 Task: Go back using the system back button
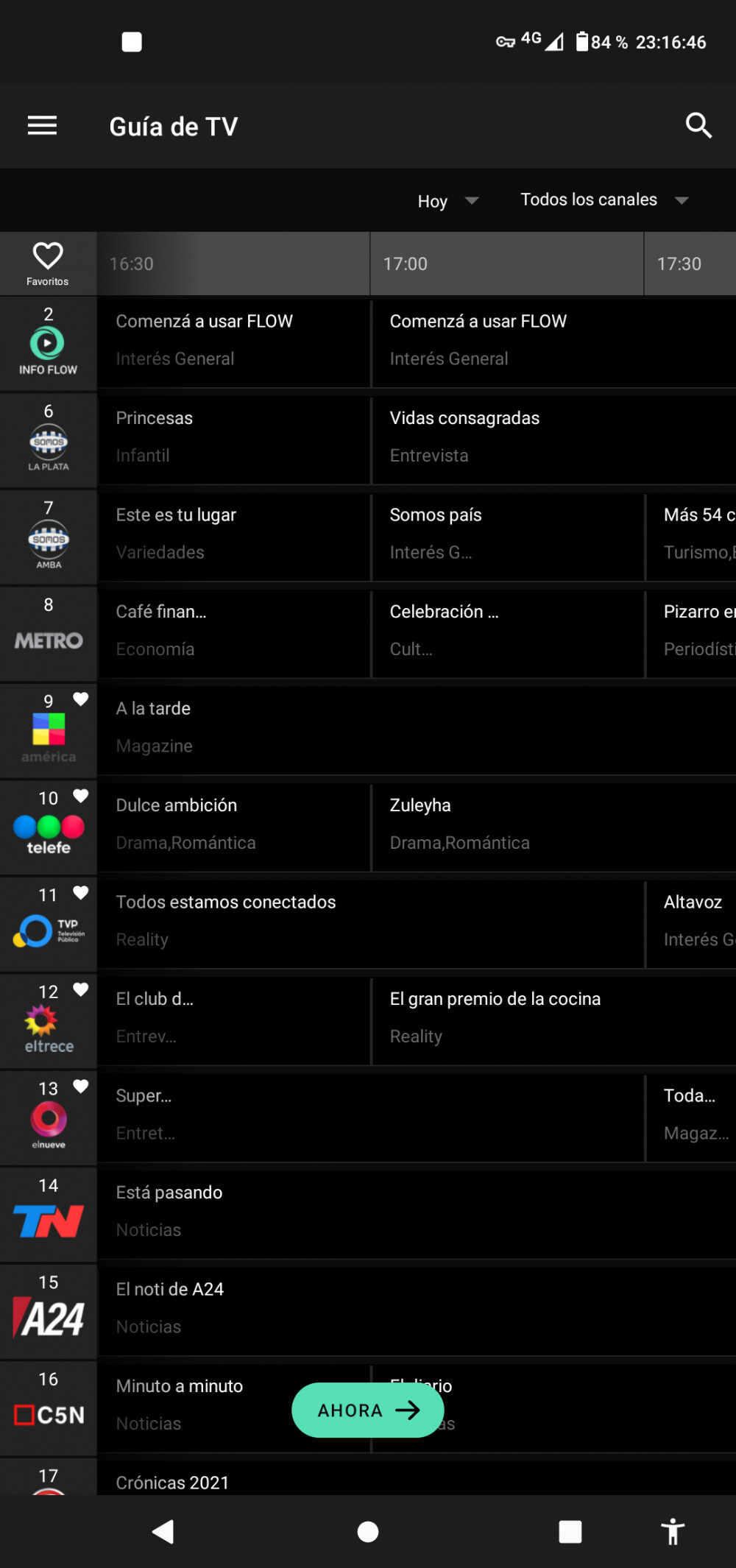tap(163, 1532)
